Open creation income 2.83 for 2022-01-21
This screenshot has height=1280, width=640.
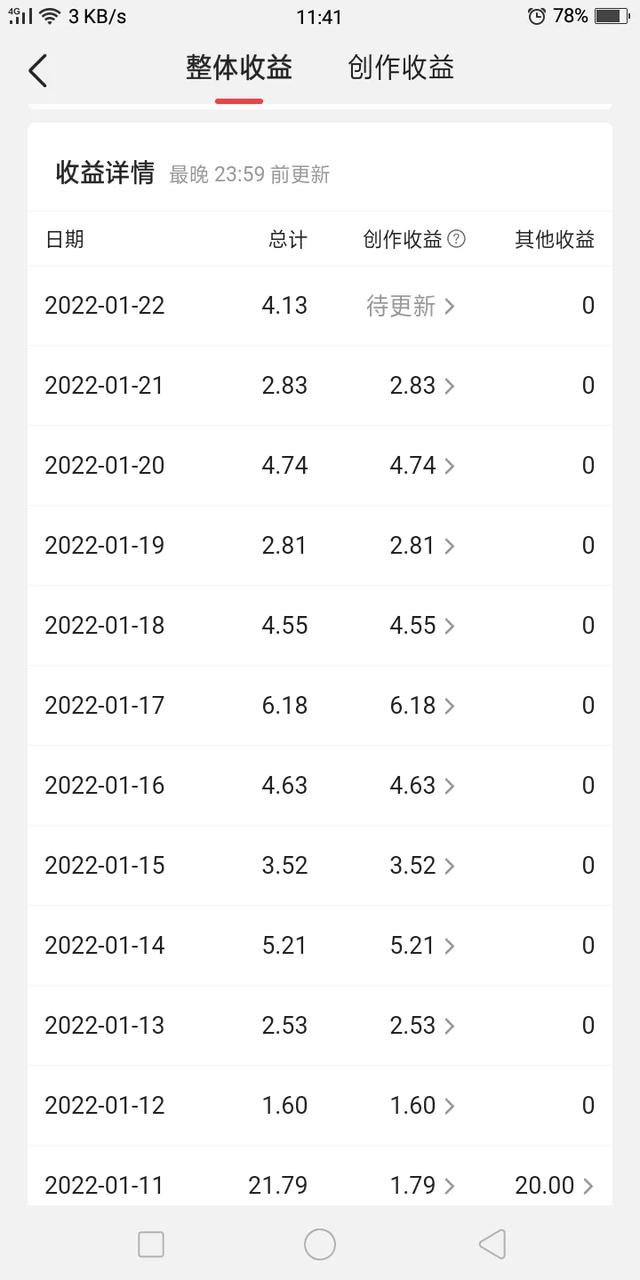point(422,386)
